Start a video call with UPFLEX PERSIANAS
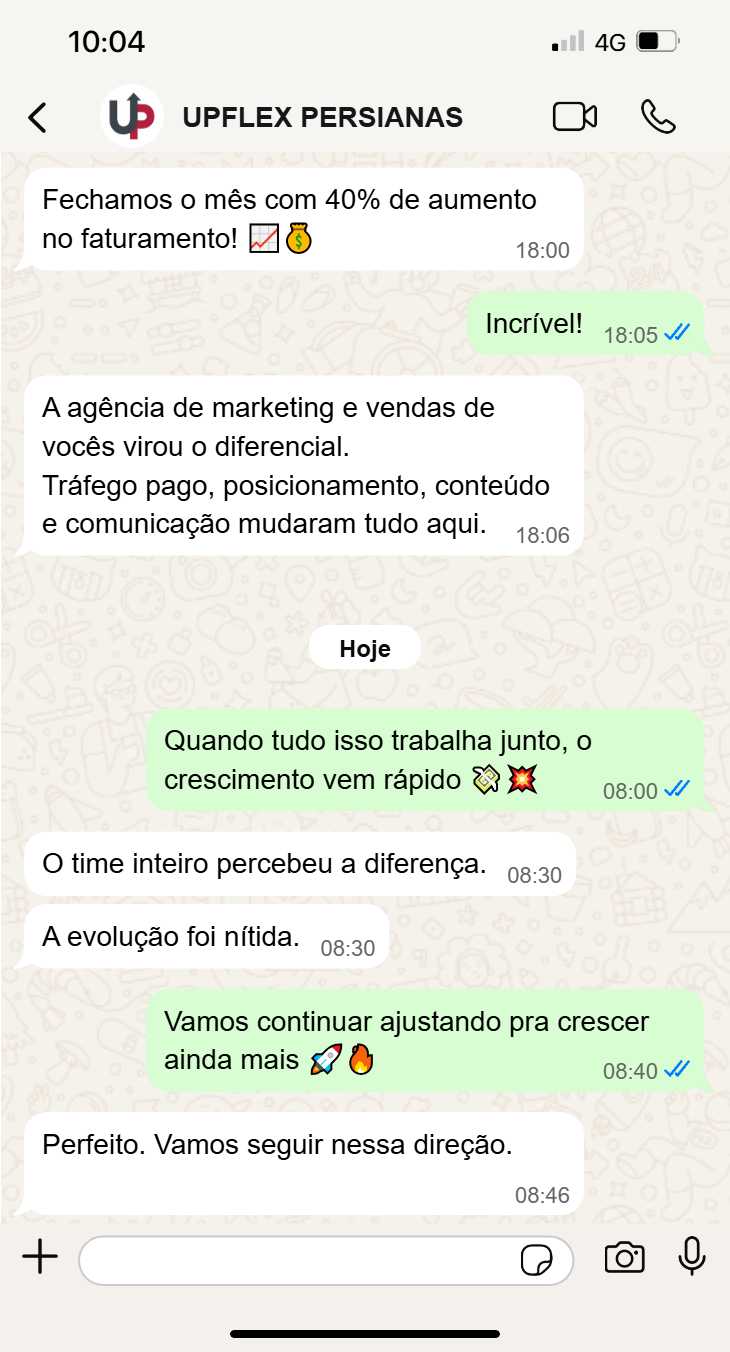The height and width of the screenshot is (1352, 730). [575, 117]
